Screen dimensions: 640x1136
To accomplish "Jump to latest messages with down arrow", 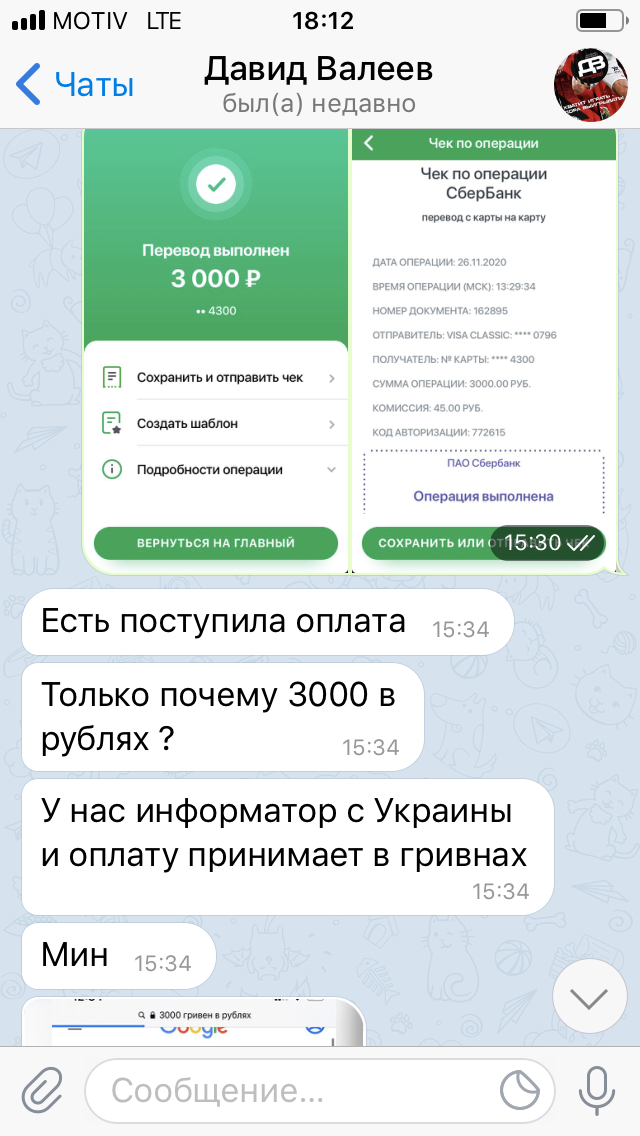I will 589,998.
